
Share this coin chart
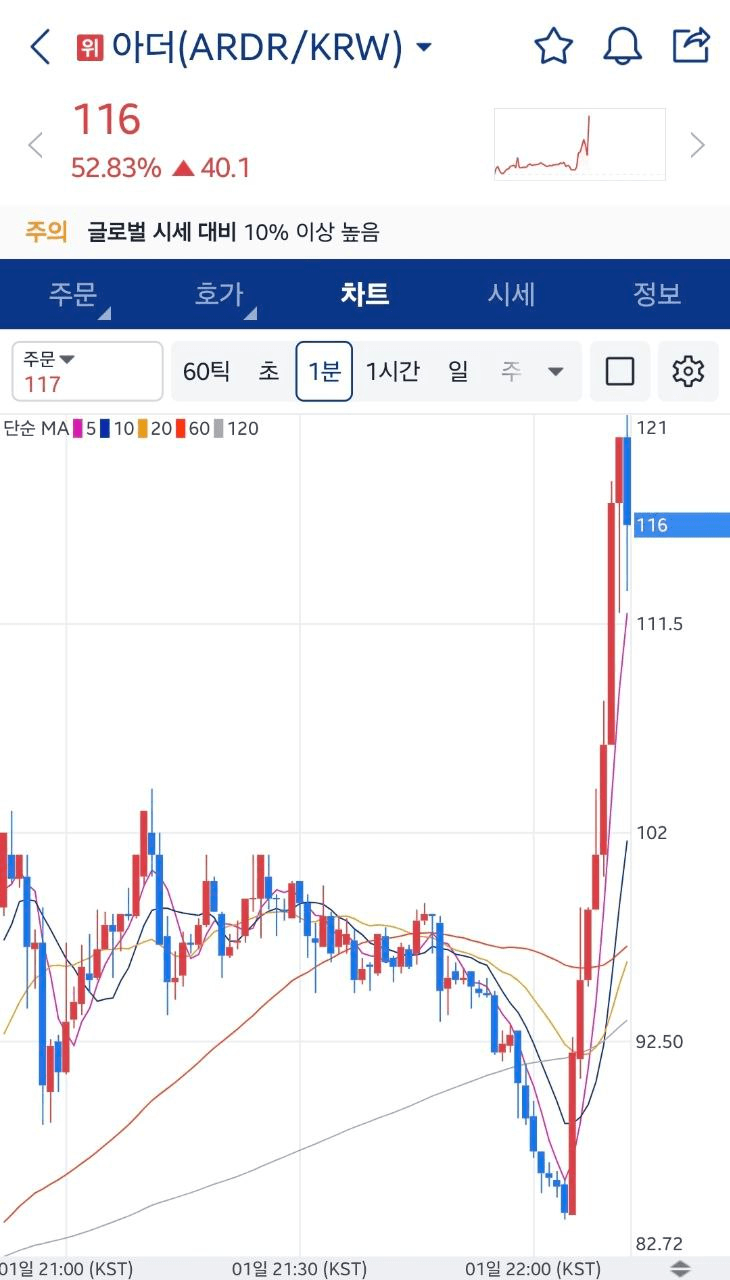click(691, 46)
